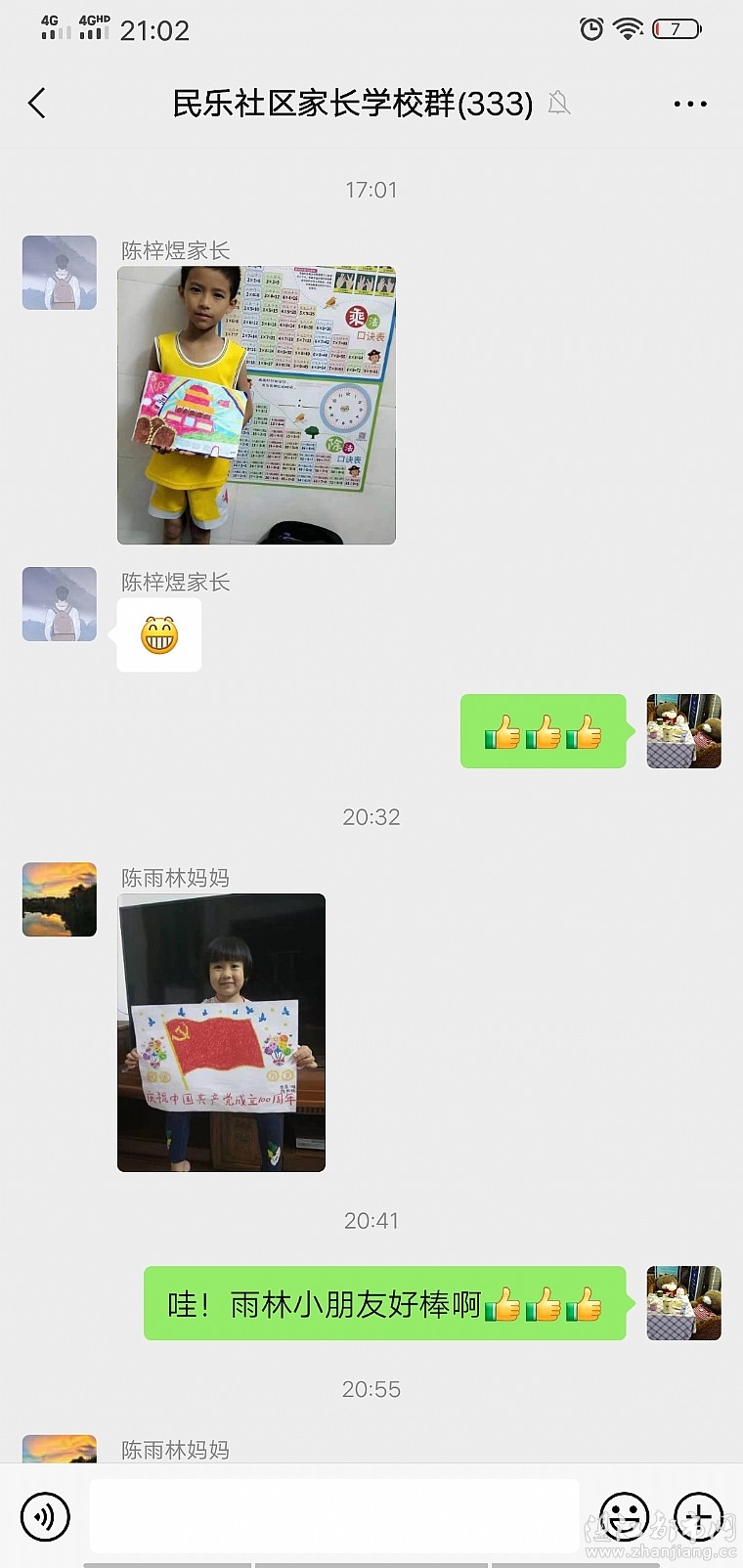
Task: View 陈雨林妈妈's sunset profile avatar
Action: click(x=60, y=899)
